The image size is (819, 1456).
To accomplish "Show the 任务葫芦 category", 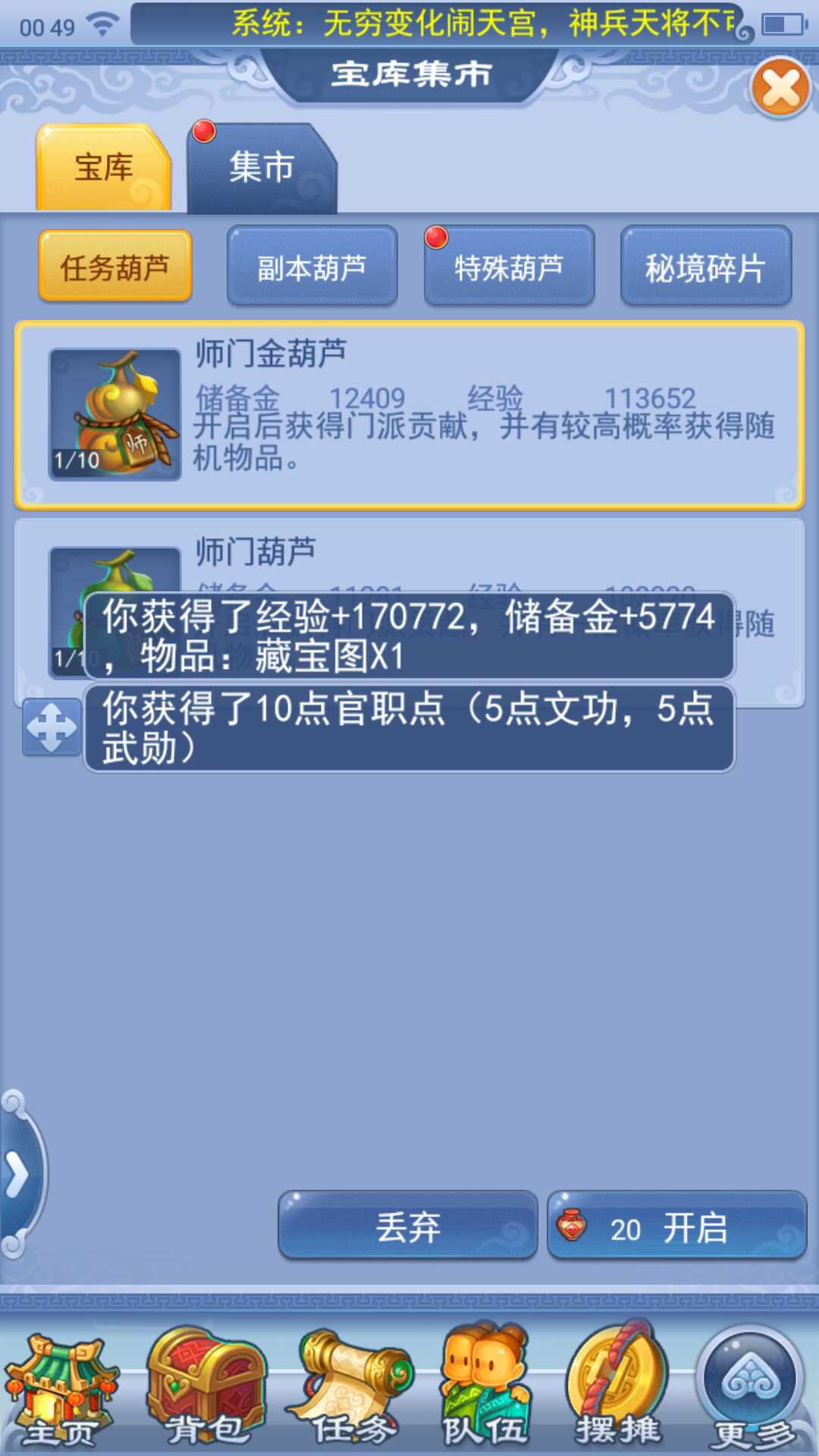I will 115,267.
